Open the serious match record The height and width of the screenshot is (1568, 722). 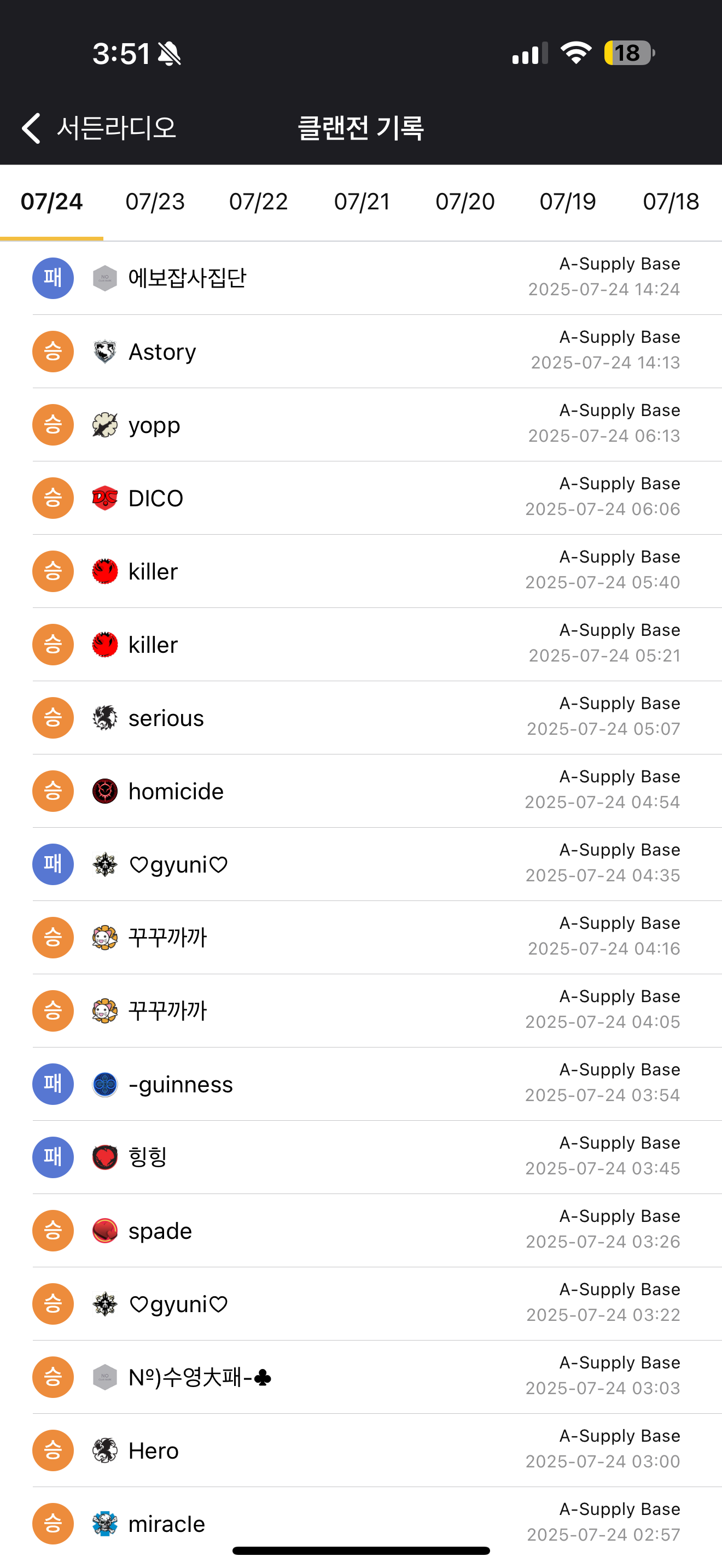coord(361,718)
